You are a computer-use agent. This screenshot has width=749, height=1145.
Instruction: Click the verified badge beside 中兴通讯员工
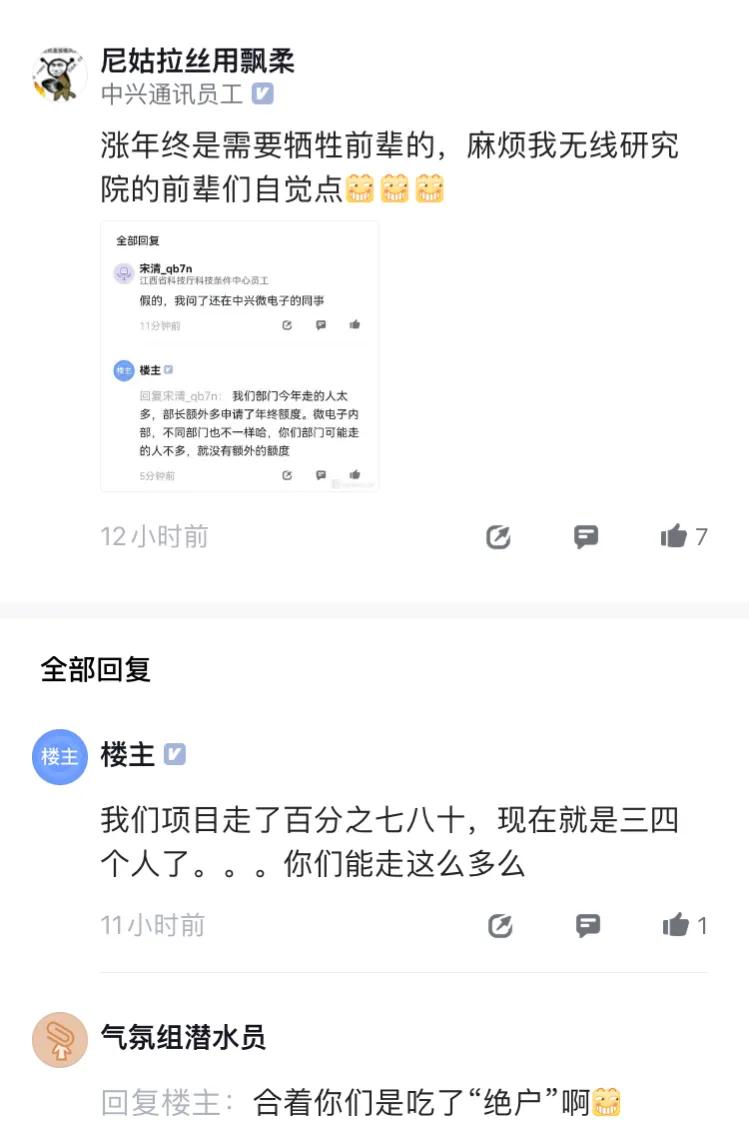coord(260,97)
